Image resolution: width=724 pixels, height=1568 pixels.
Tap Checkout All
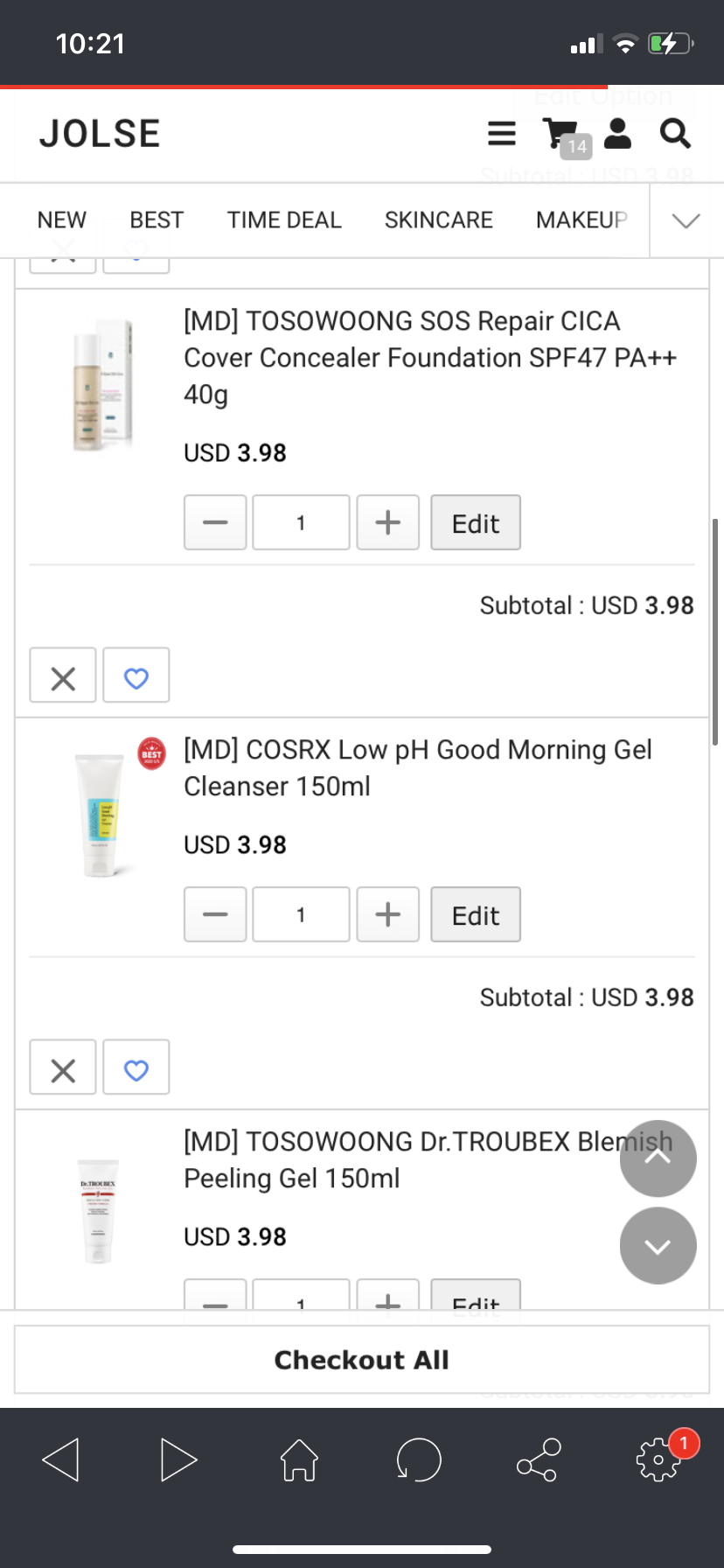[362, 1359]
